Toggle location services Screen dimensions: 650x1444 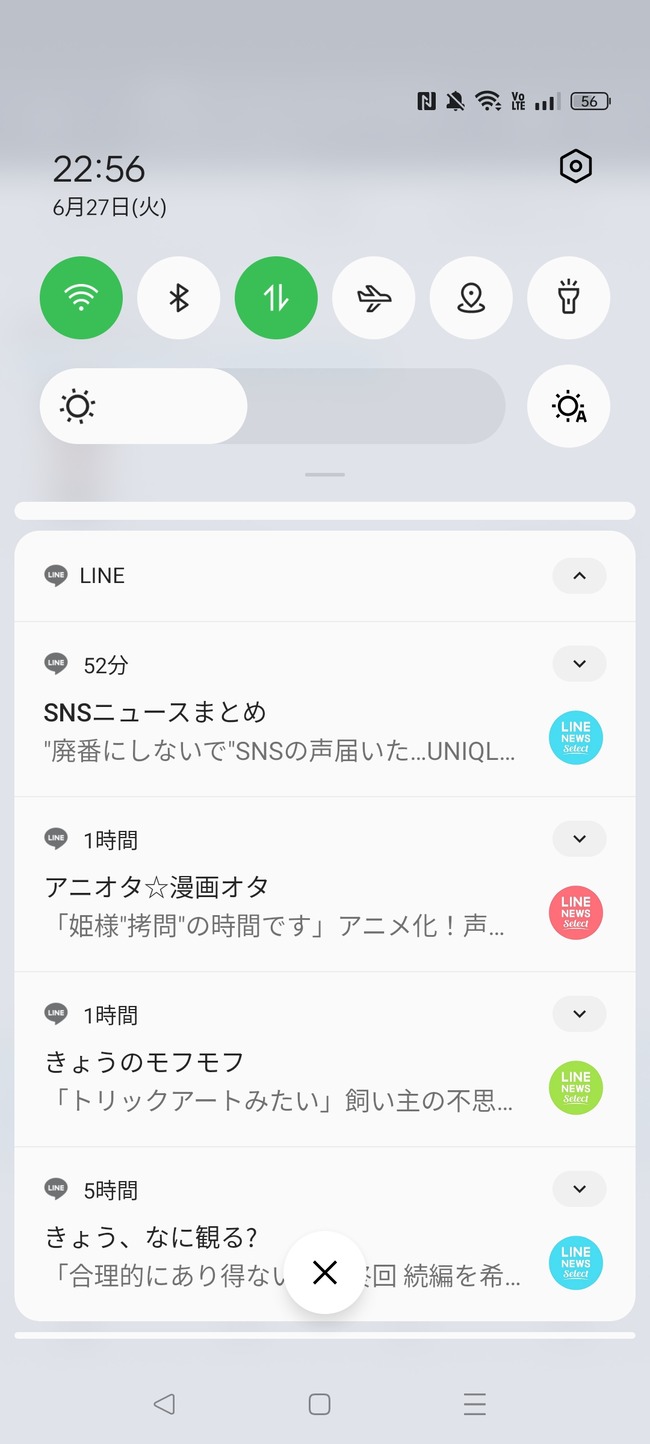[x=471, y=298]
